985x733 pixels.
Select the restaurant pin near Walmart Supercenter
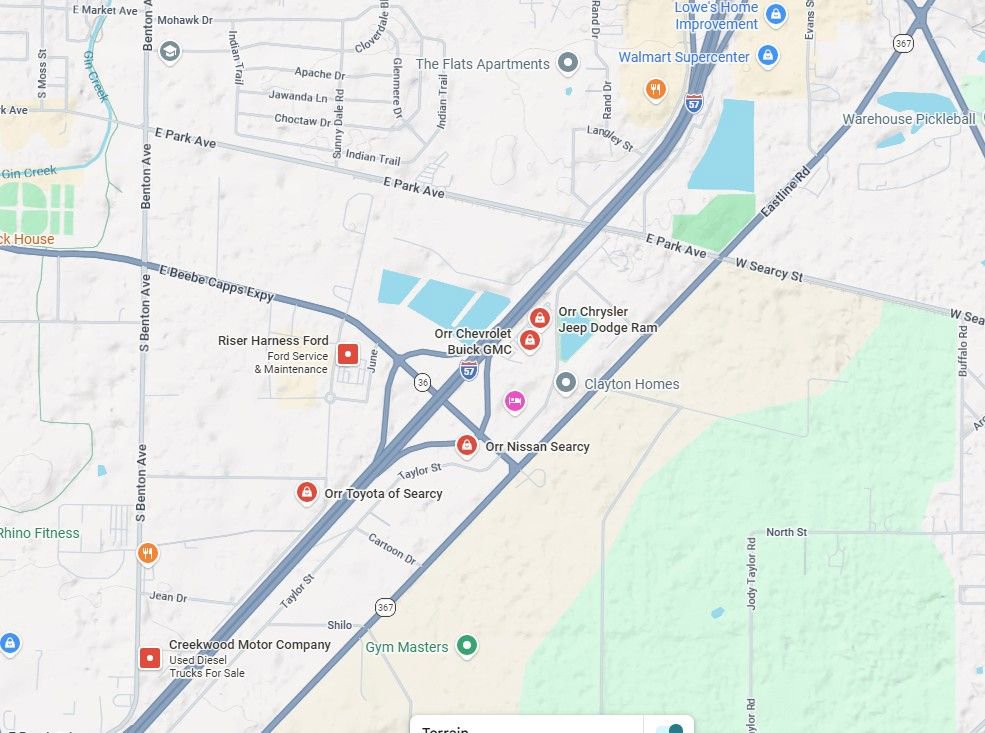tap(655, 89)
